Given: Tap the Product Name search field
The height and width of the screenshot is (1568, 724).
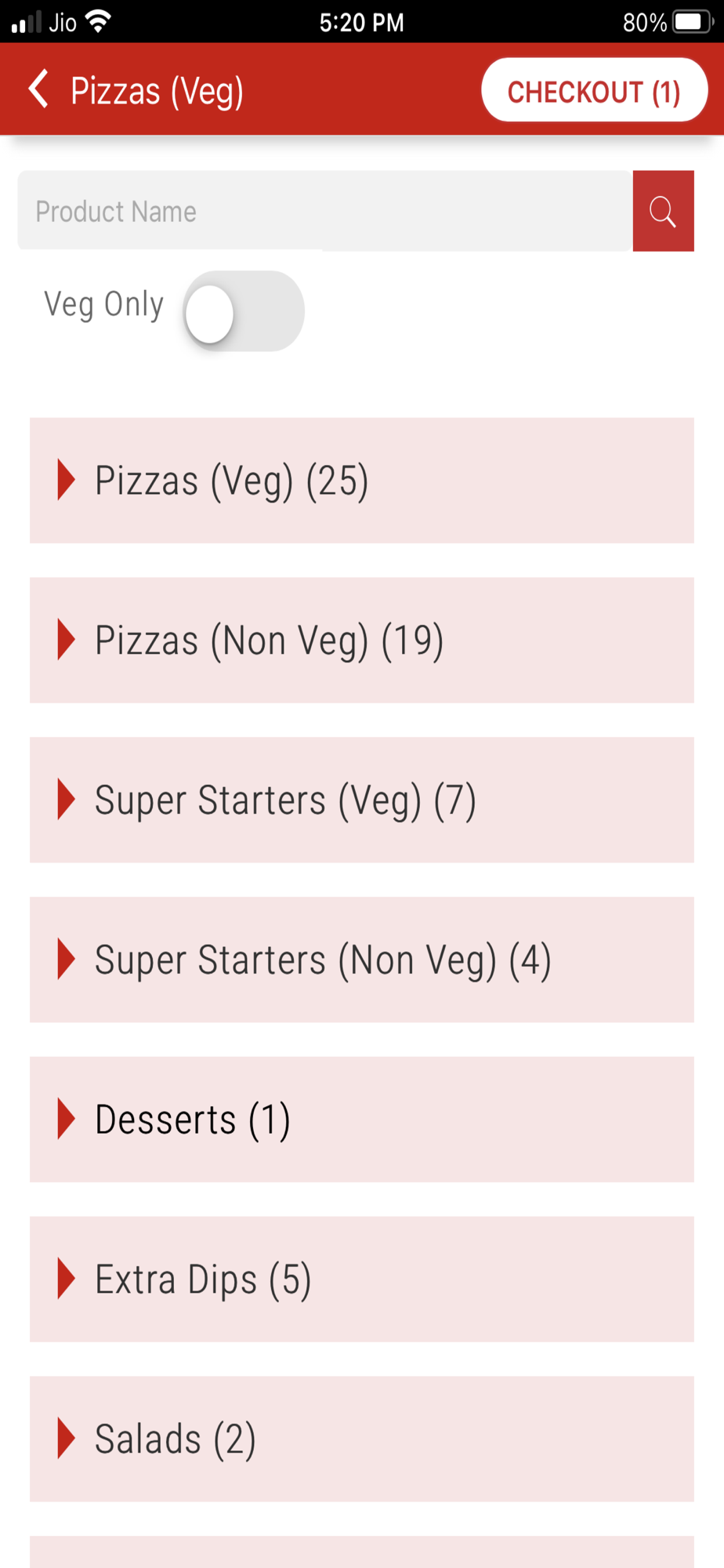Looking at the screenshot, I should coord(325,211).
